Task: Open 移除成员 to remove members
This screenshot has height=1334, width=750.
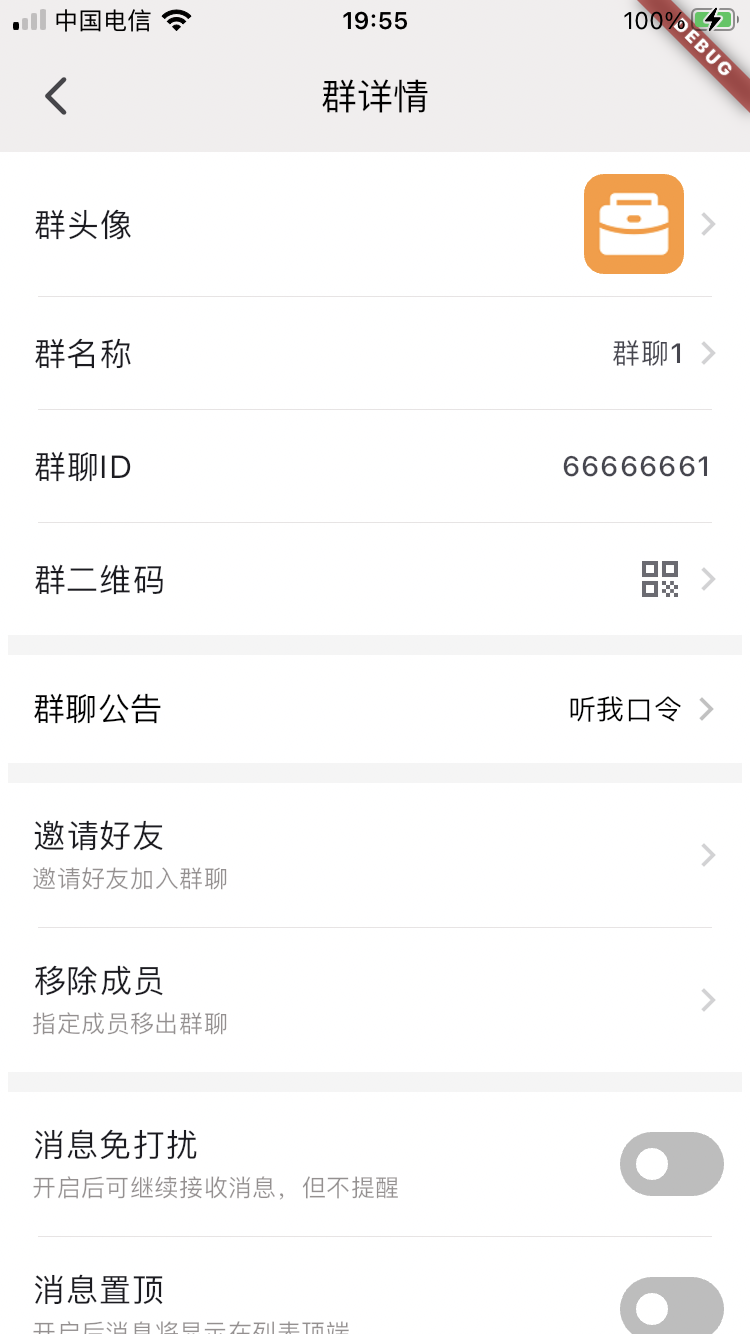Action: click(374, 1000)
